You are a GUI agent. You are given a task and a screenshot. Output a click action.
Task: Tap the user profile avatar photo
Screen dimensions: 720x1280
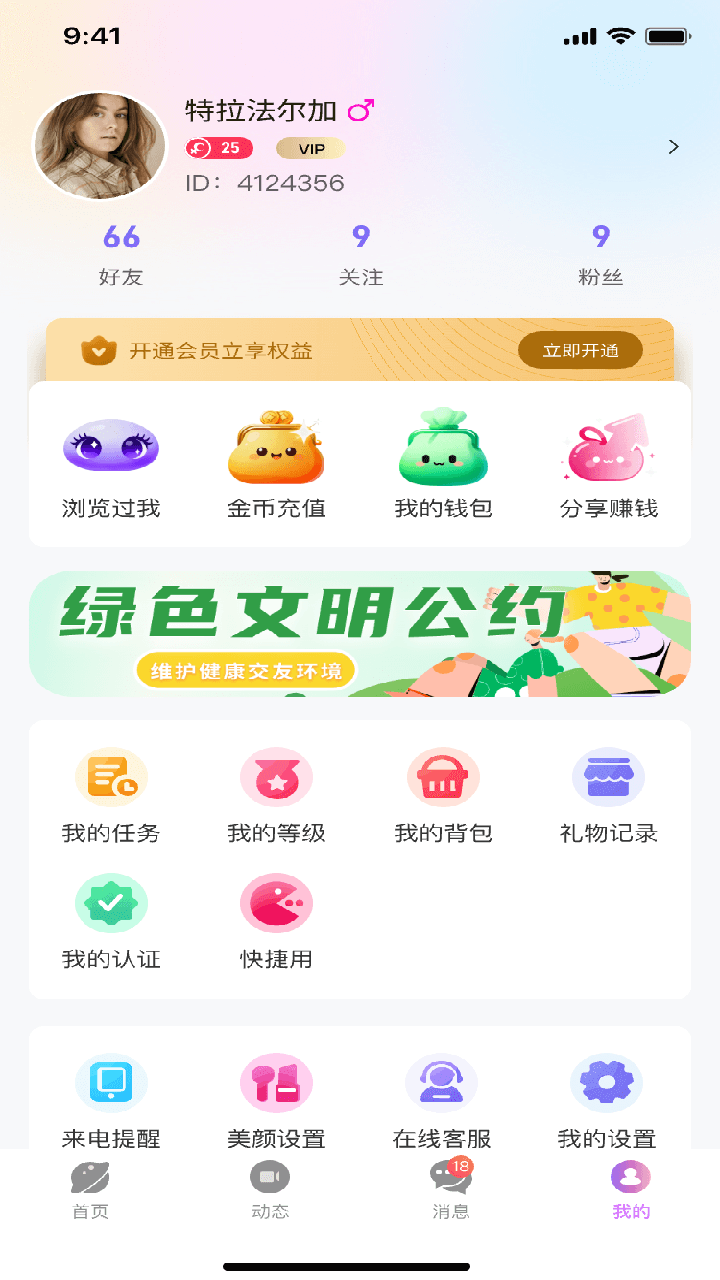point(100,145)
